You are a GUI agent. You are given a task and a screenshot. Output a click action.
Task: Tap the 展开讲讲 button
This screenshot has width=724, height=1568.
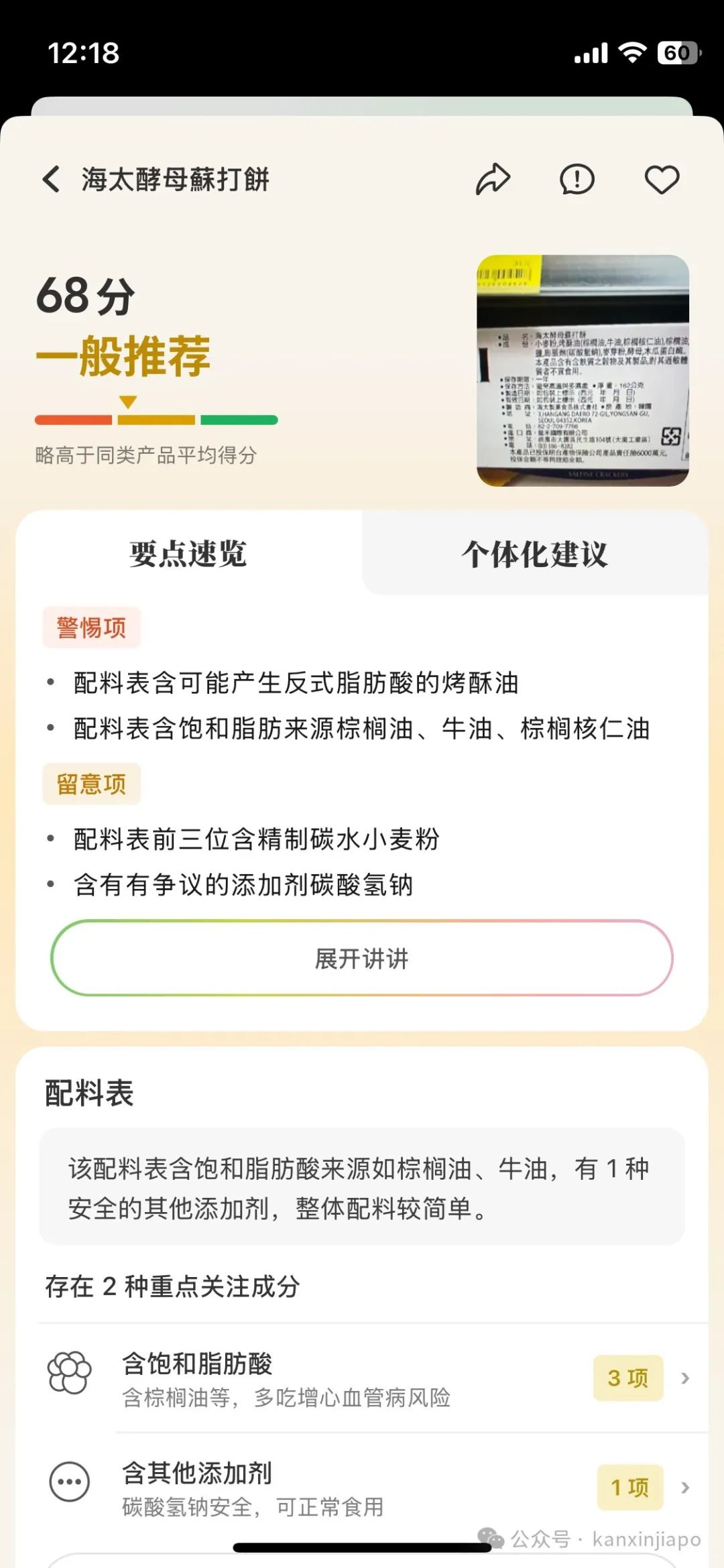pyautogui.click(x=362, y=958)
